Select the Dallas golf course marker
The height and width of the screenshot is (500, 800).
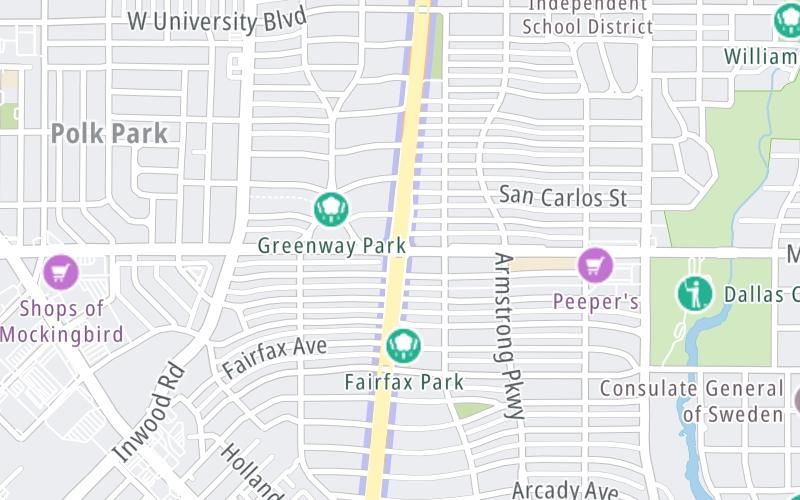694,294
